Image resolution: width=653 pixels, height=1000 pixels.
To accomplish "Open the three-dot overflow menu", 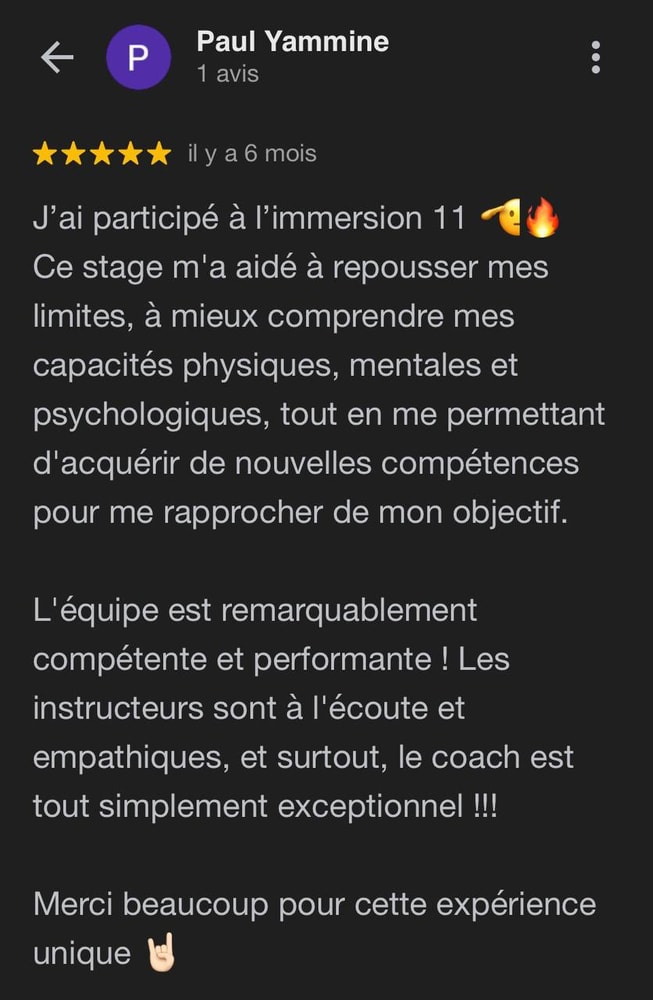I will pos(596,58).
